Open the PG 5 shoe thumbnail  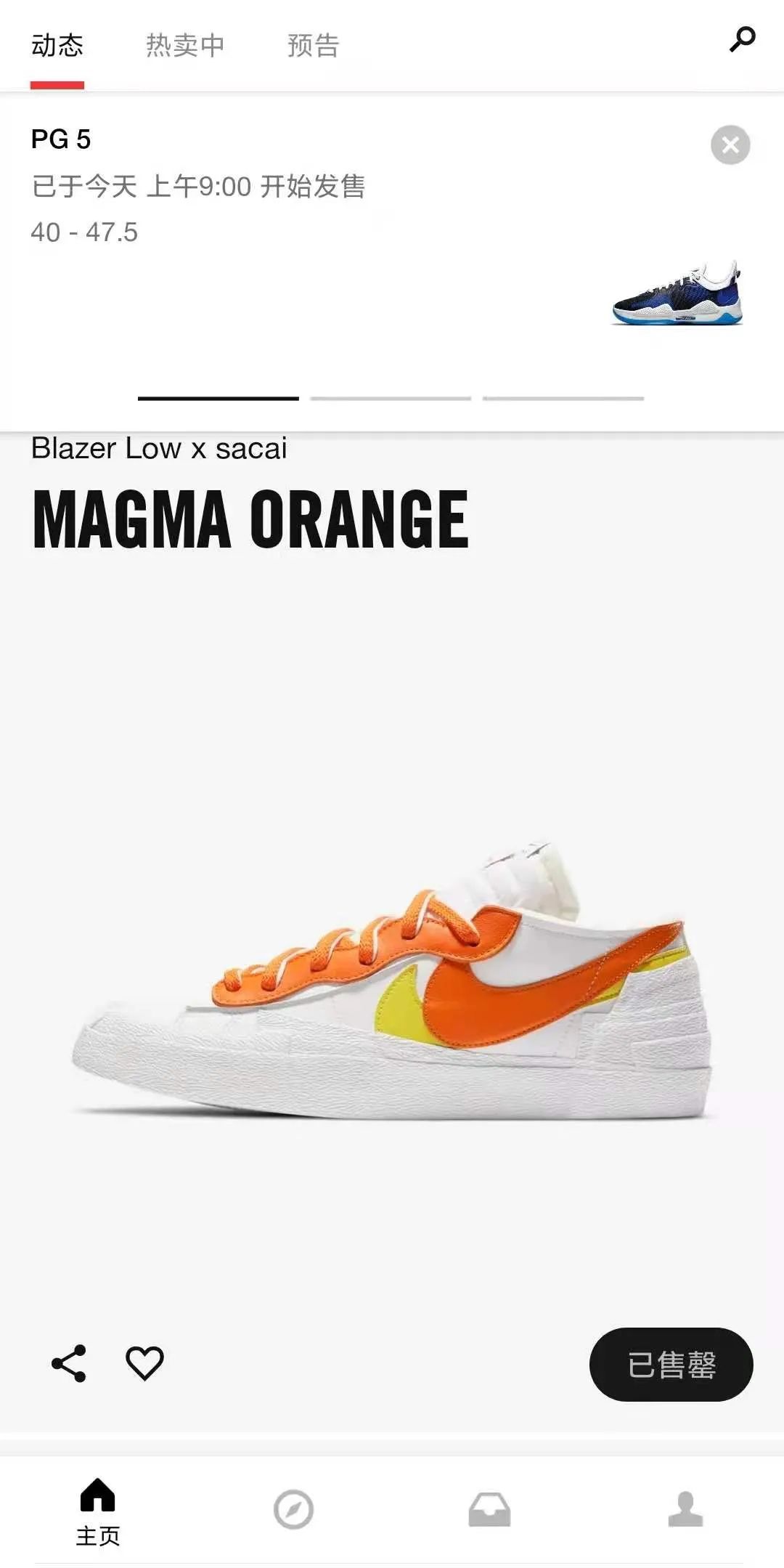point(677,293)
